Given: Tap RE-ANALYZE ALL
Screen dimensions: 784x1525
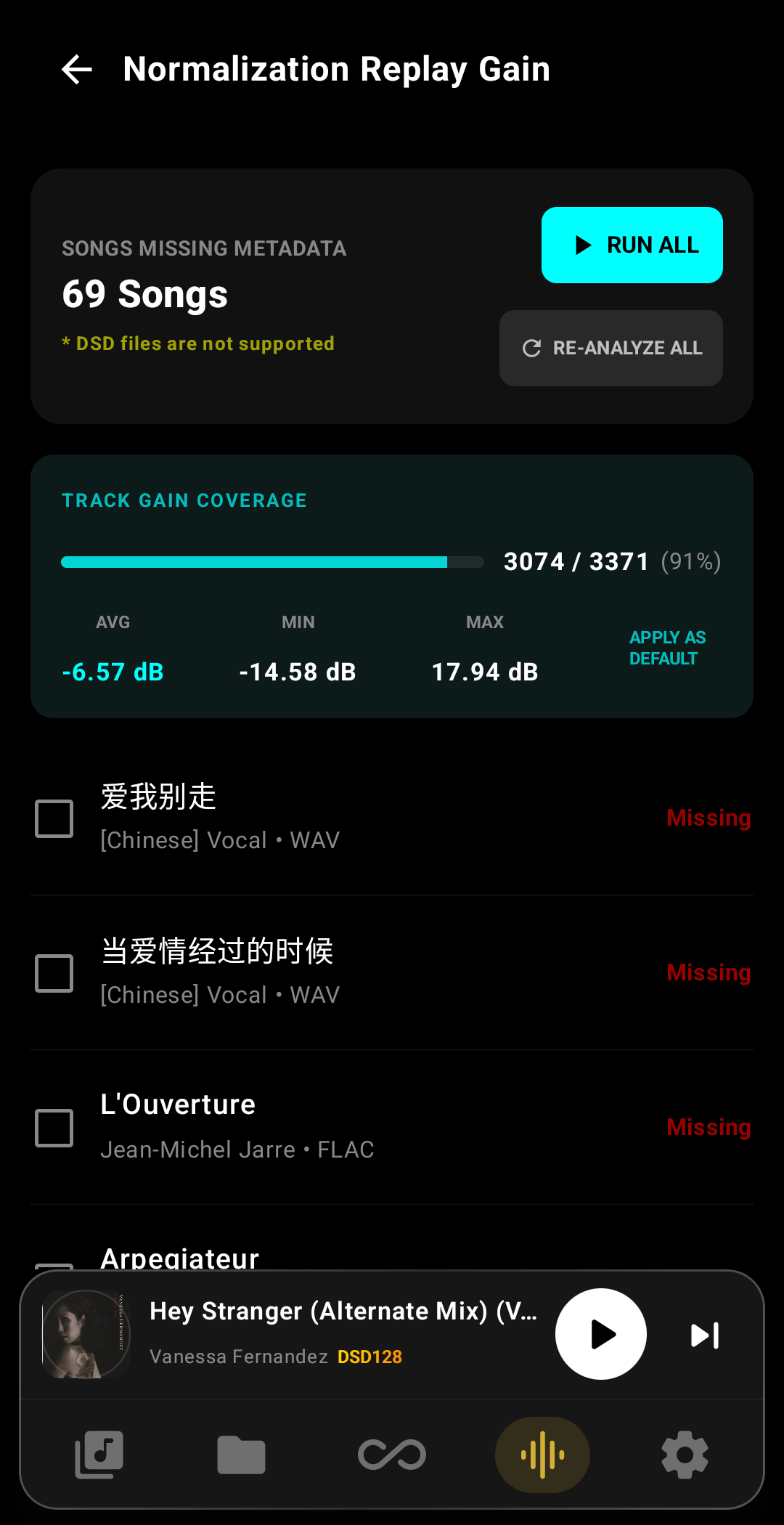Looking at the screenshot, I should pos(611,349).
